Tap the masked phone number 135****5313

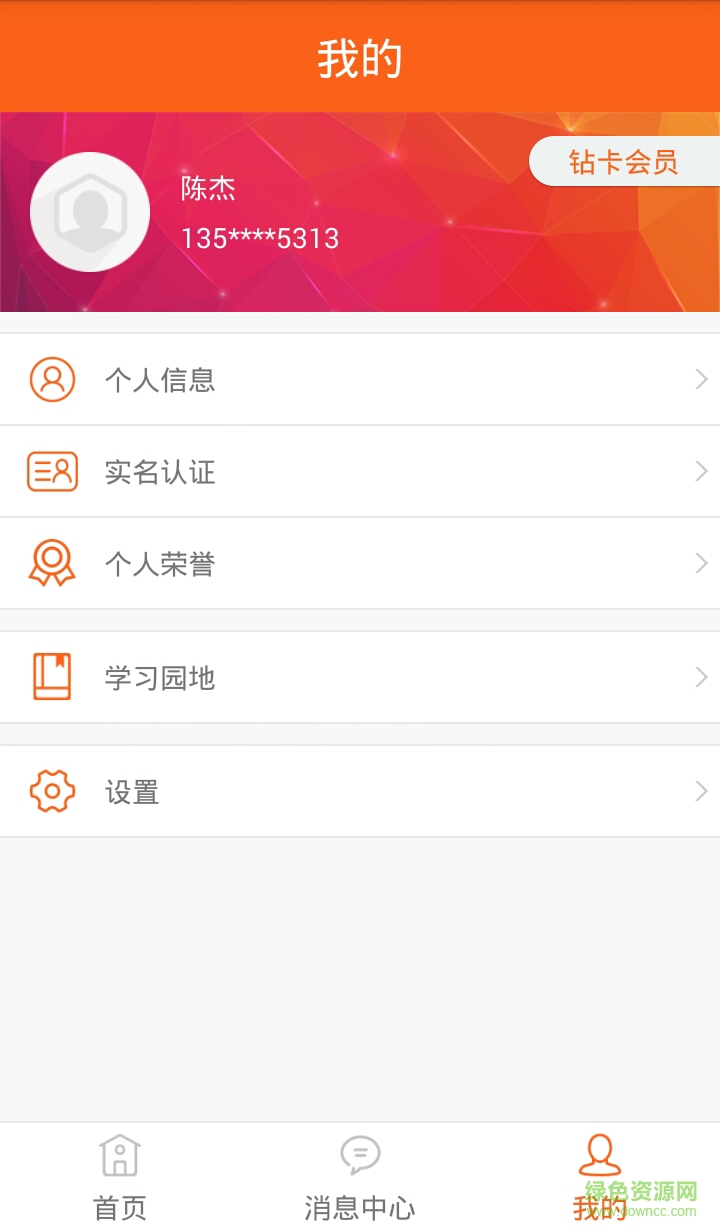pos(259,238)
